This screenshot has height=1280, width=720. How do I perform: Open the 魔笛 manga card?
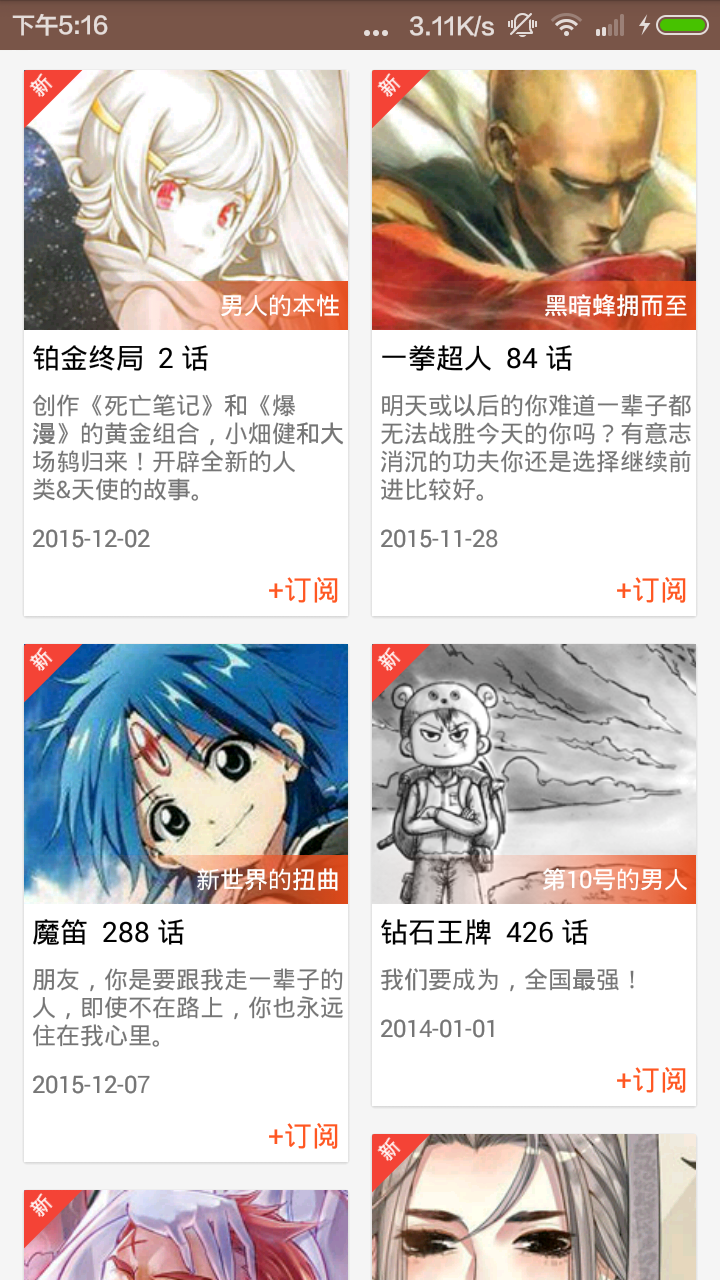[x=186, y=774]
